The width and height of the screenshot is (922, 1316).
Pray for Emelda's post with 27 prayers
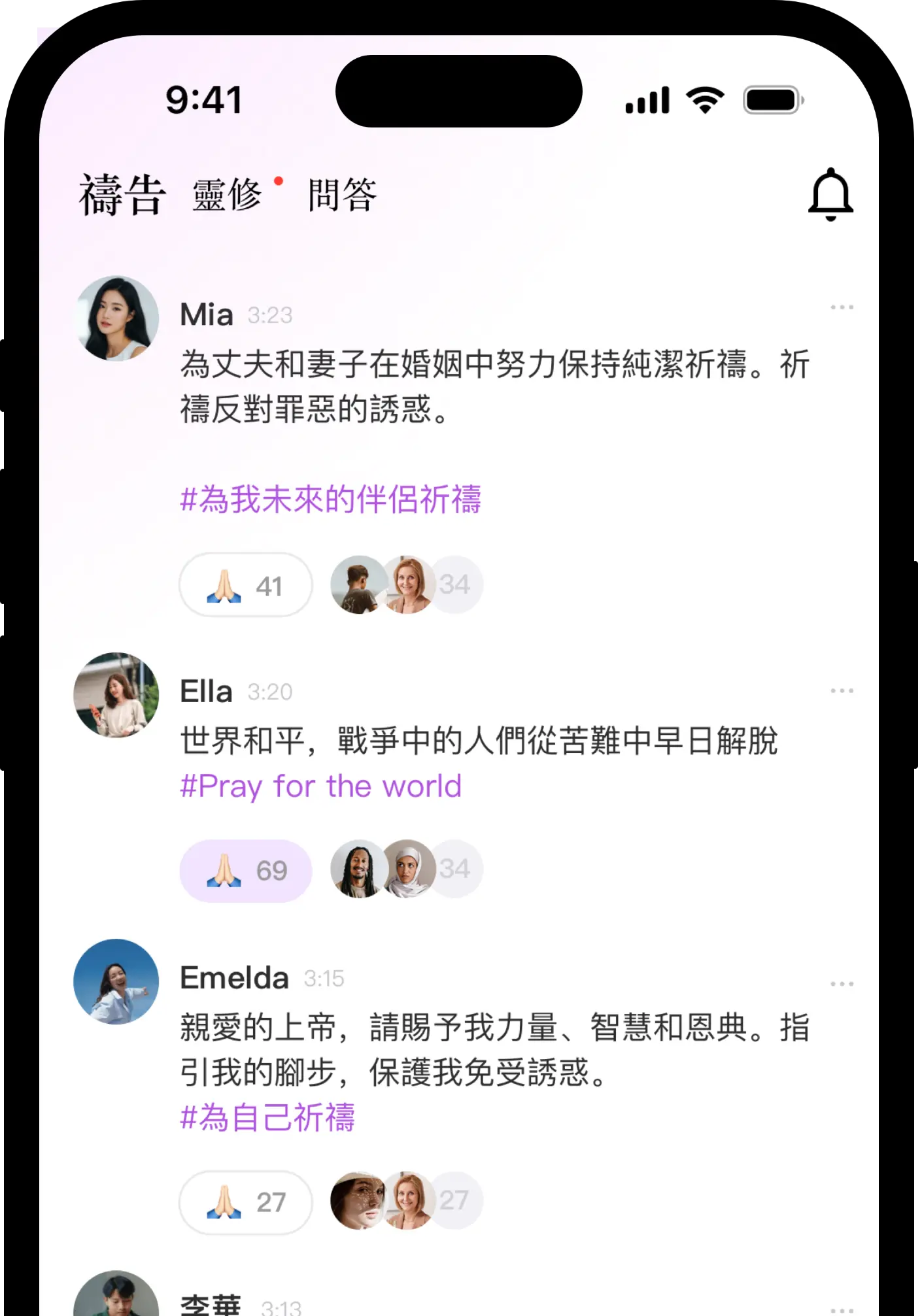pos(246,1202)
